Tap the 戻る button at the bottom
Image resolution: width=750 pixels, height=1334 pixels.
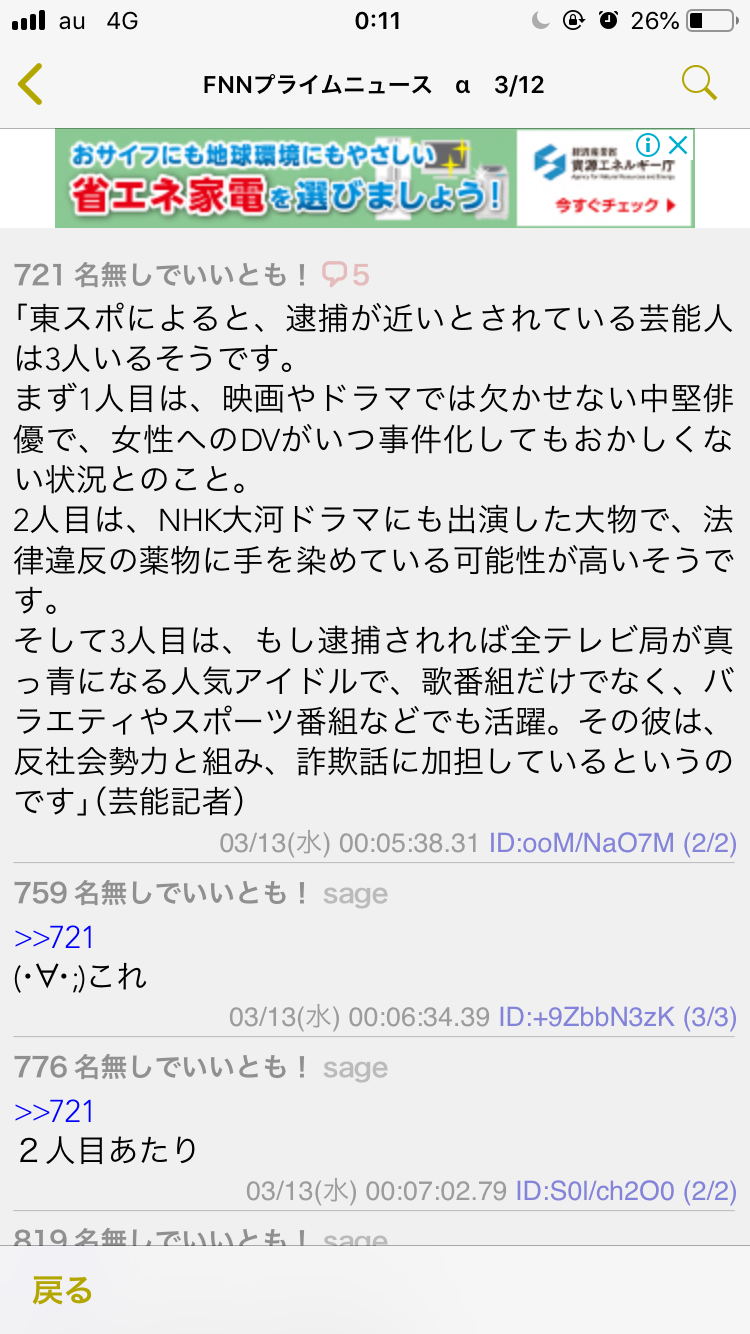62,1290
